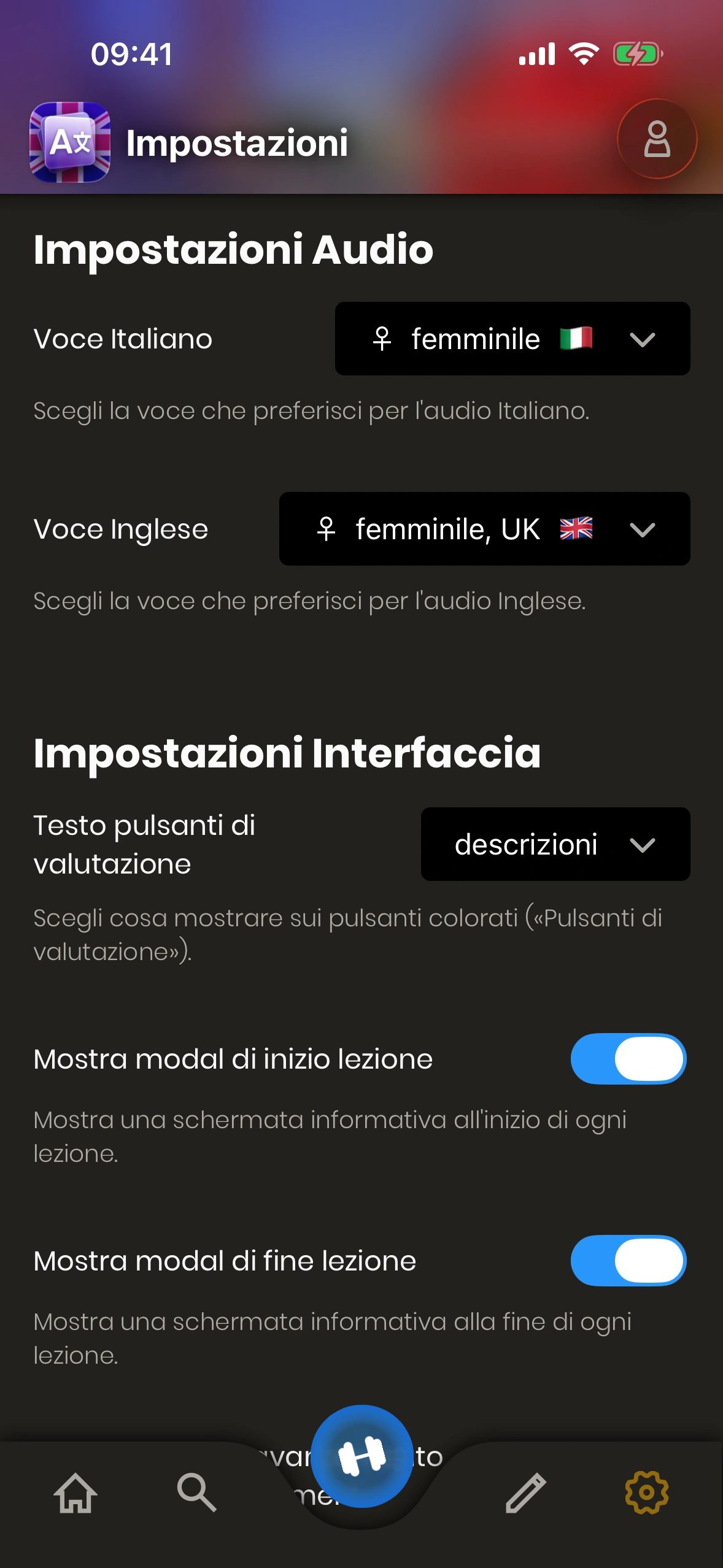Switch to the search tab

[x=196, y=1492]
